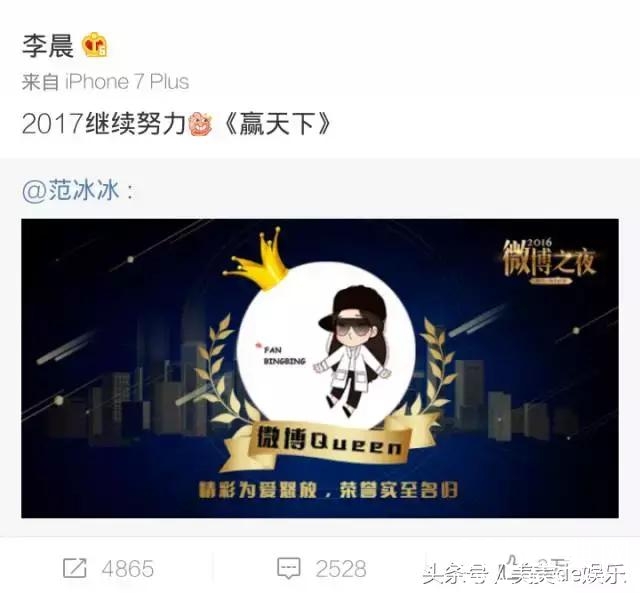Open 李晨's profile from the username
The image size is (640, 593).
coord(48,45)
